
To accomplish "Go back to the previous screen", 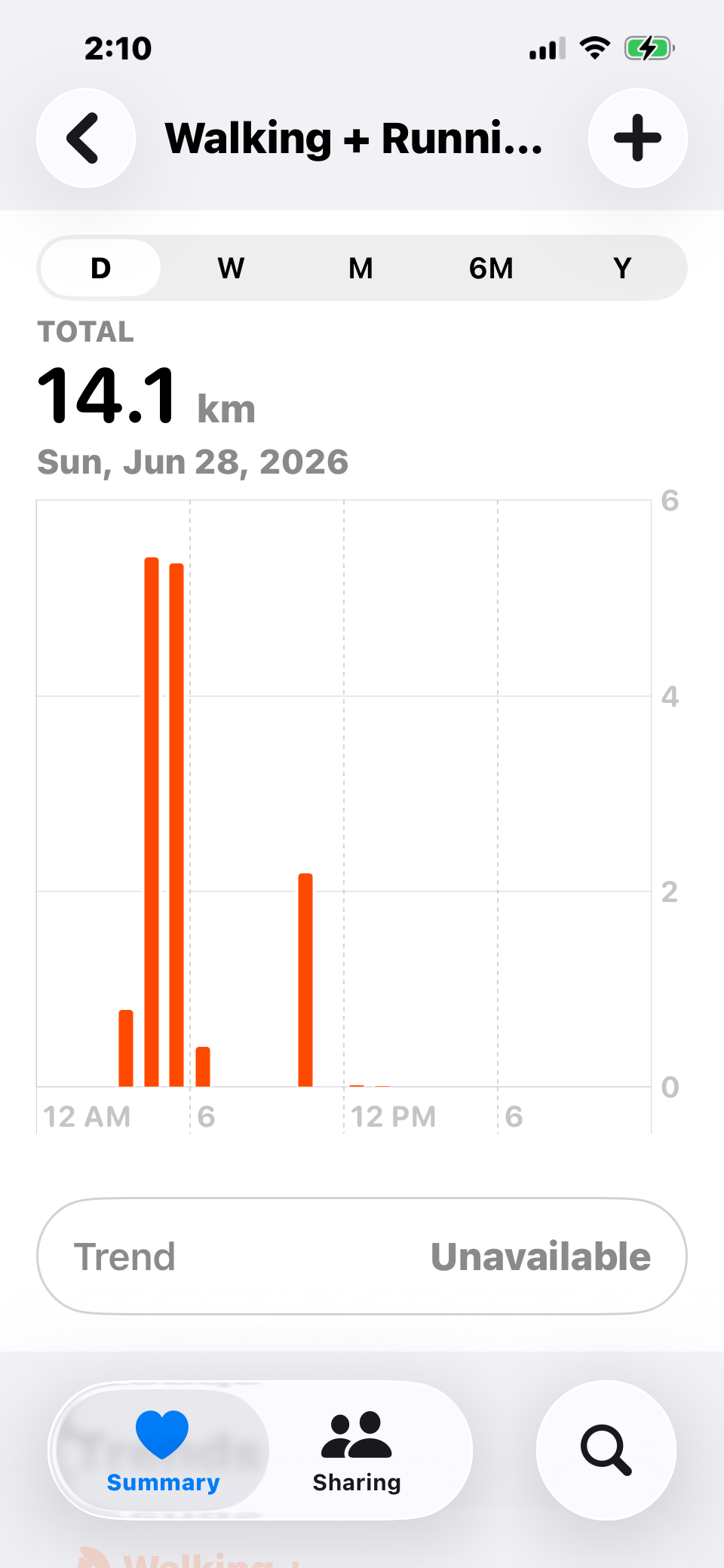I will [86, 138].
